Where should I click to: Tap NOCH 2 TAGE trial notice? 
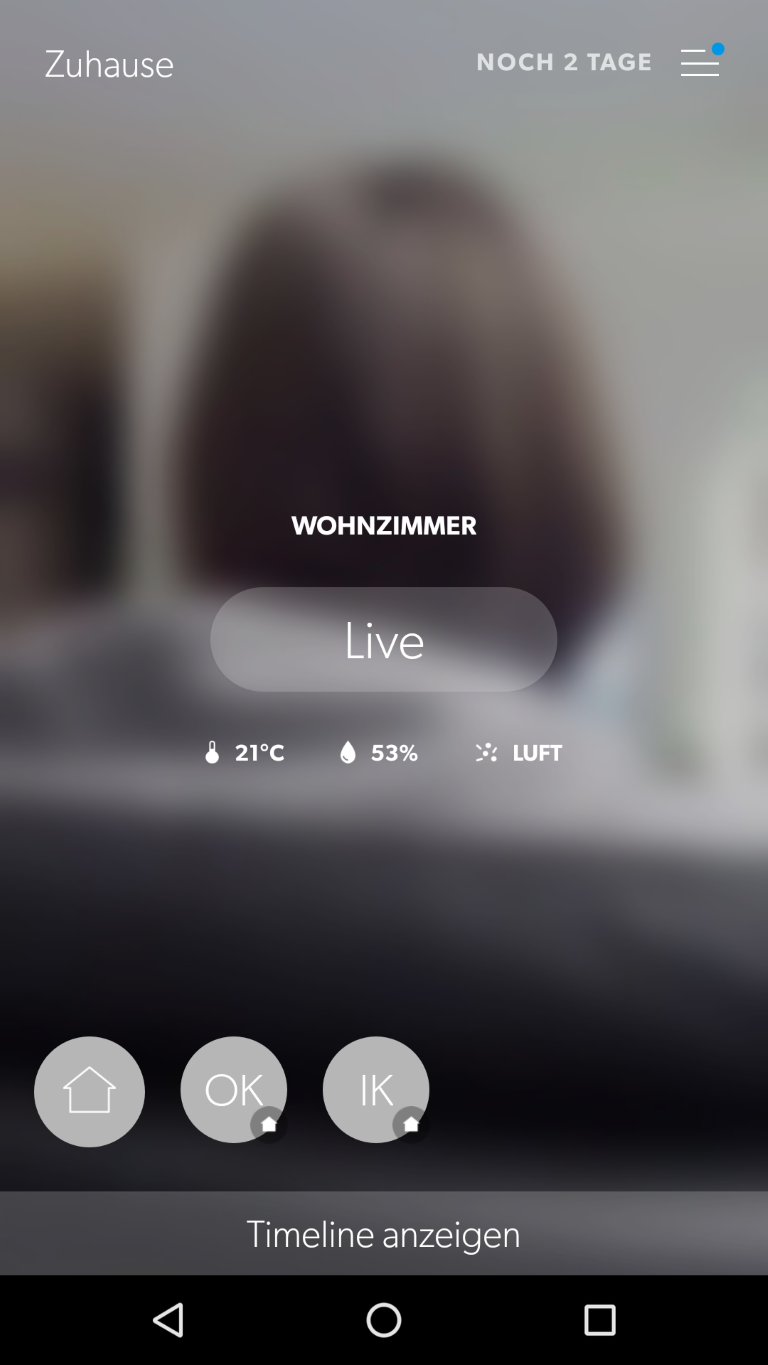(x=564, y=62)
